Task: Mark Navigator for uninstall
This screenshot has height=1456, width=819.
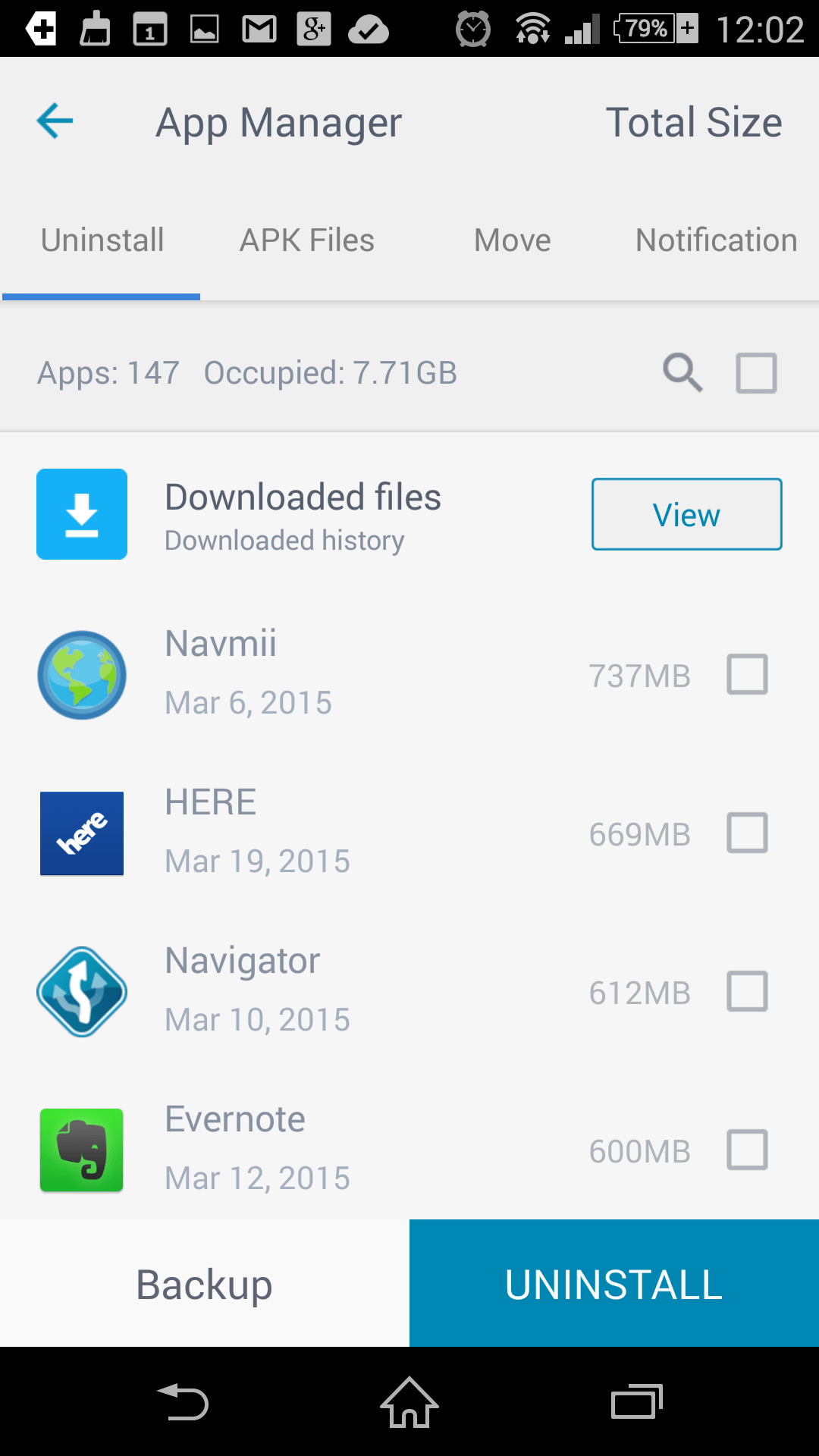Action: pos(748,991)
